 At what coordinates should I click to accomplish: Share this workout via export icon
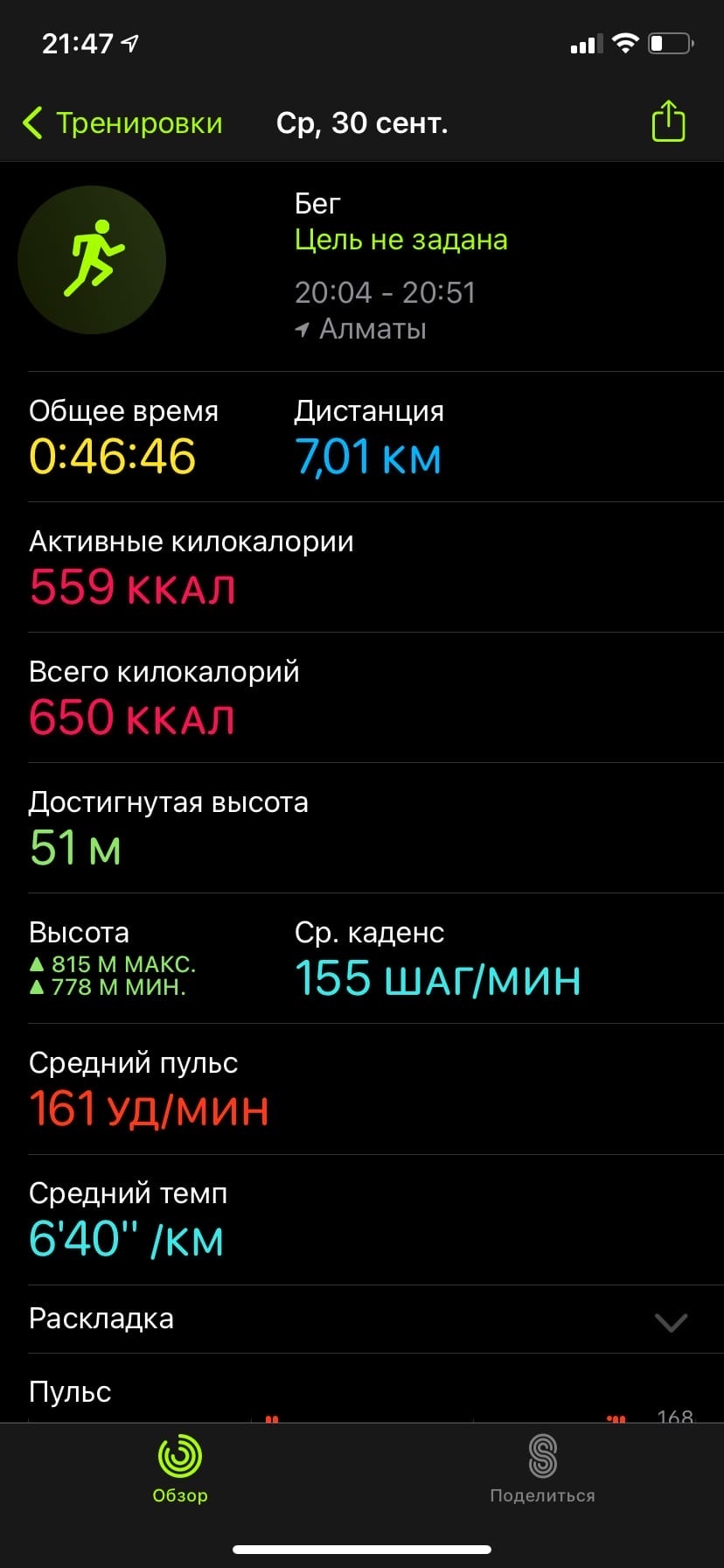668,122
